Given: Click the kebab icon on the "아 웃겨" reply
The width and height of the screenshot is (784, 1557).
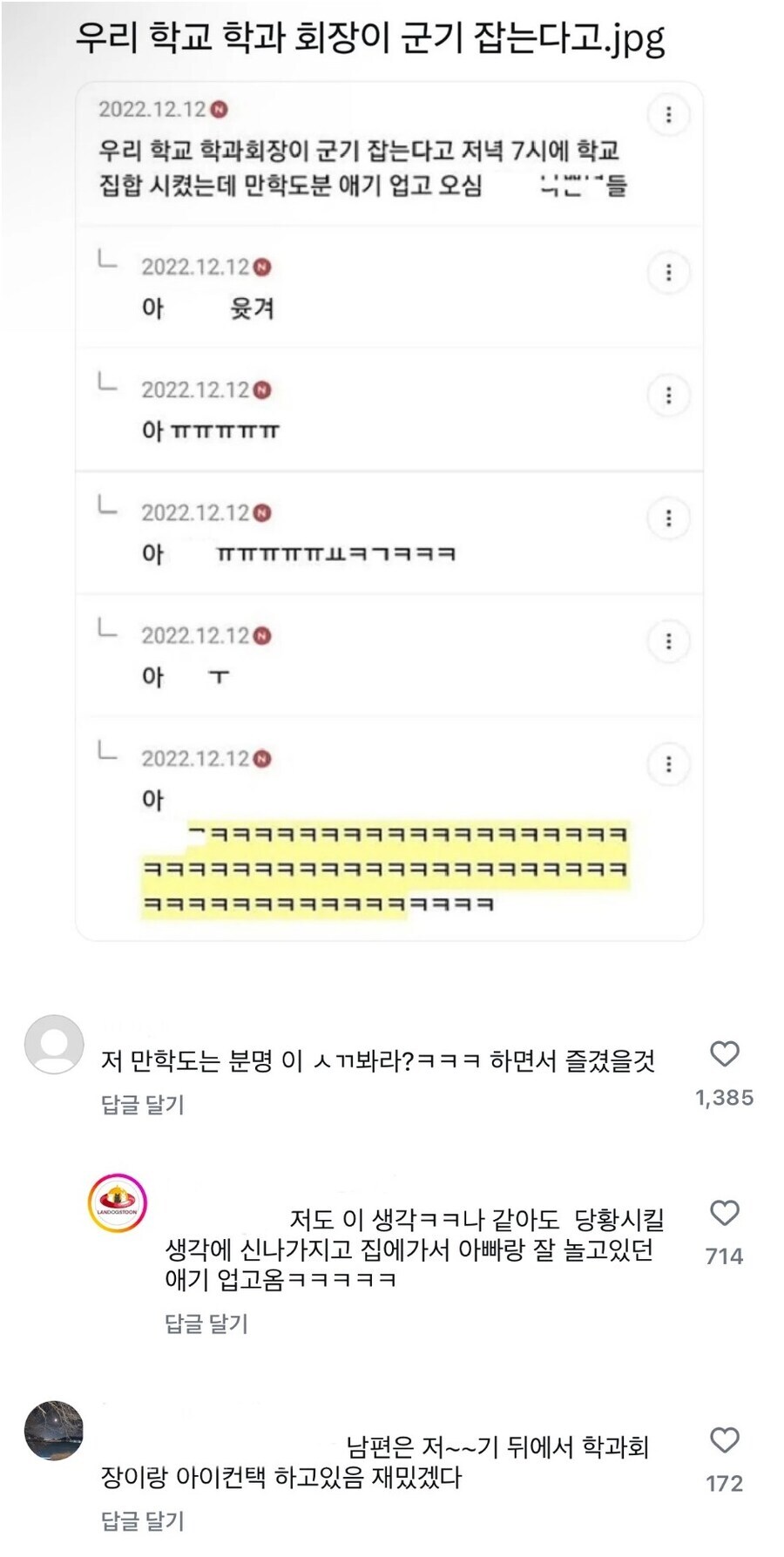Looking at the screenshot, I should 669,272.
